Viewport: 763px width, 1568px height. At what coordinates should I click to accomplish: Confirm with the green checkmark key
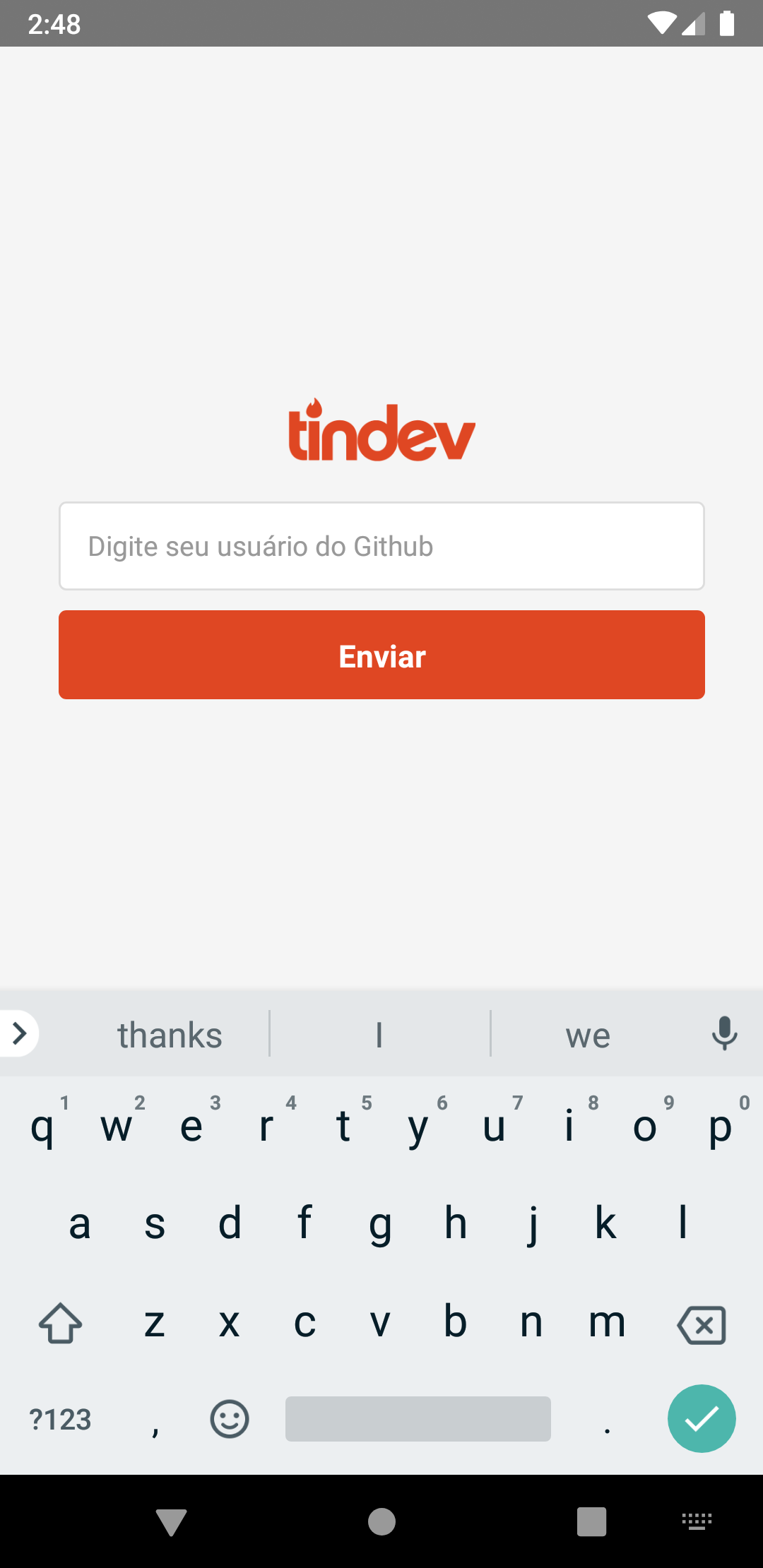[702, 1418]
